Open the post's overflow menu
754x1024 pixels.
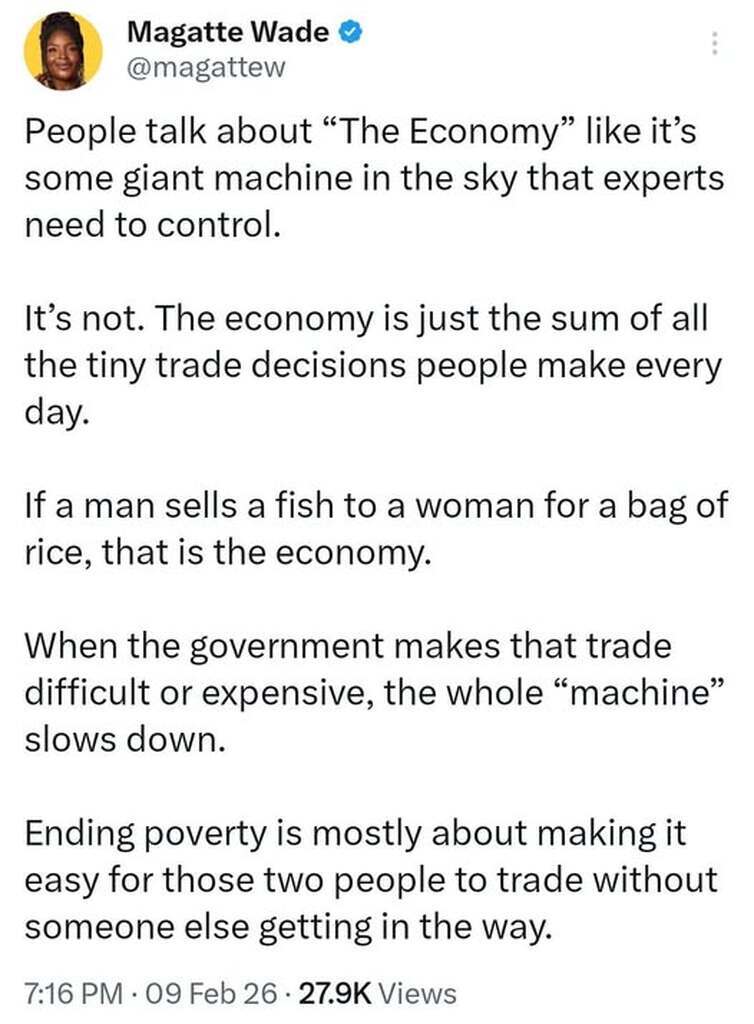click(714, 44)
